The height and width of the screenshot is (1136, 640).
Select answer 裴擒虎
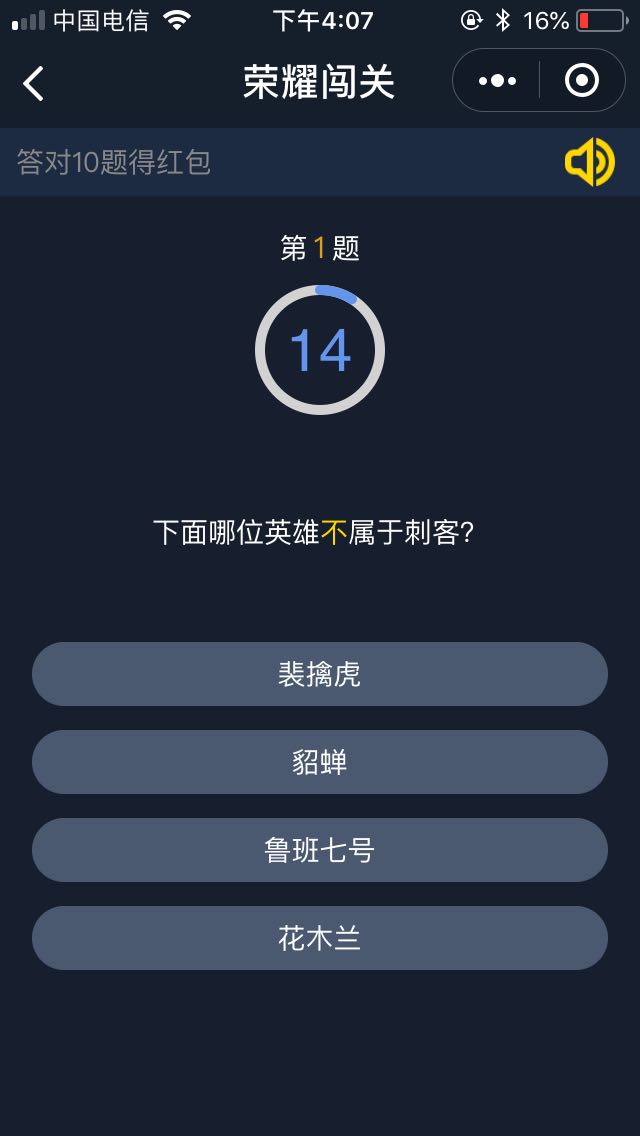[320, 674]
